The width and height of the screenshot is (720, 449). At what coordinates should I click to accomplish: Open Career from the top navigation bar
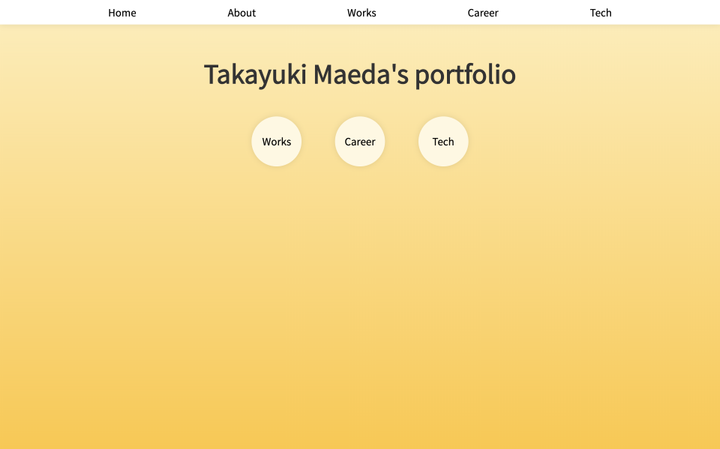pos(482,13)
